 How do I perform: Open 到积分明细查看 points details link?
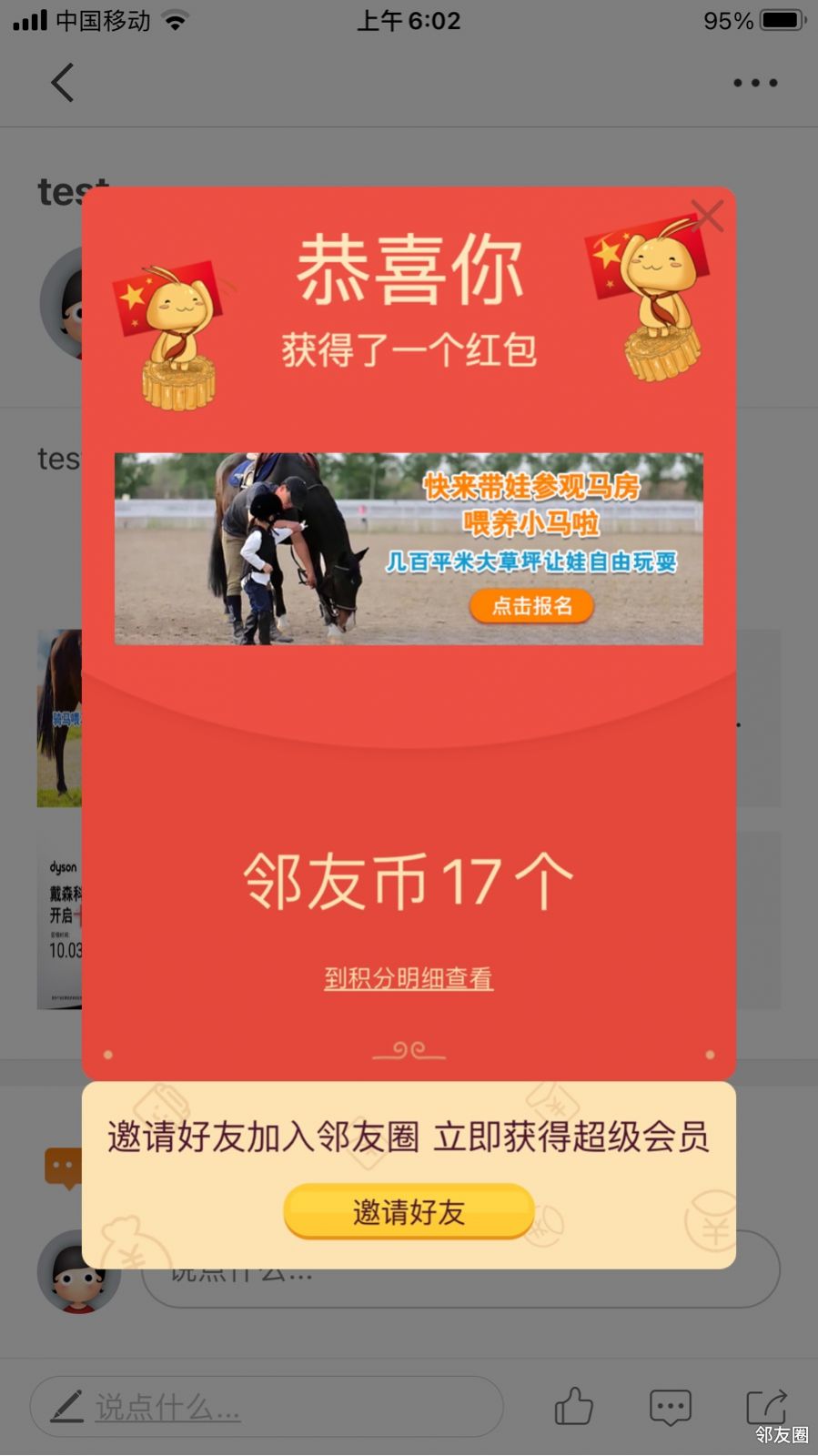[x=409, y=979]
